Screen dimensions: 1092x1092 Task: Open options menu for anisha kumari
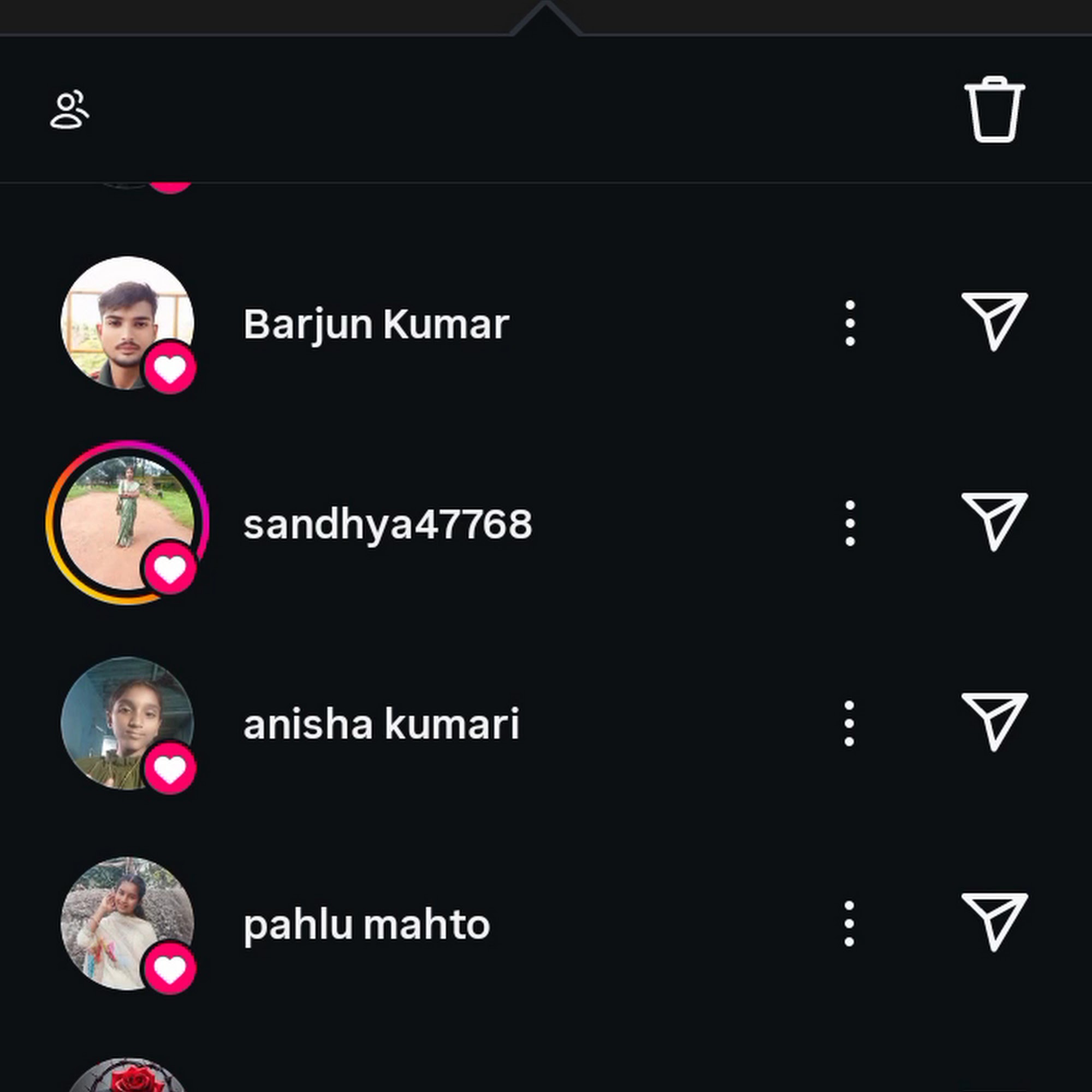849,723
